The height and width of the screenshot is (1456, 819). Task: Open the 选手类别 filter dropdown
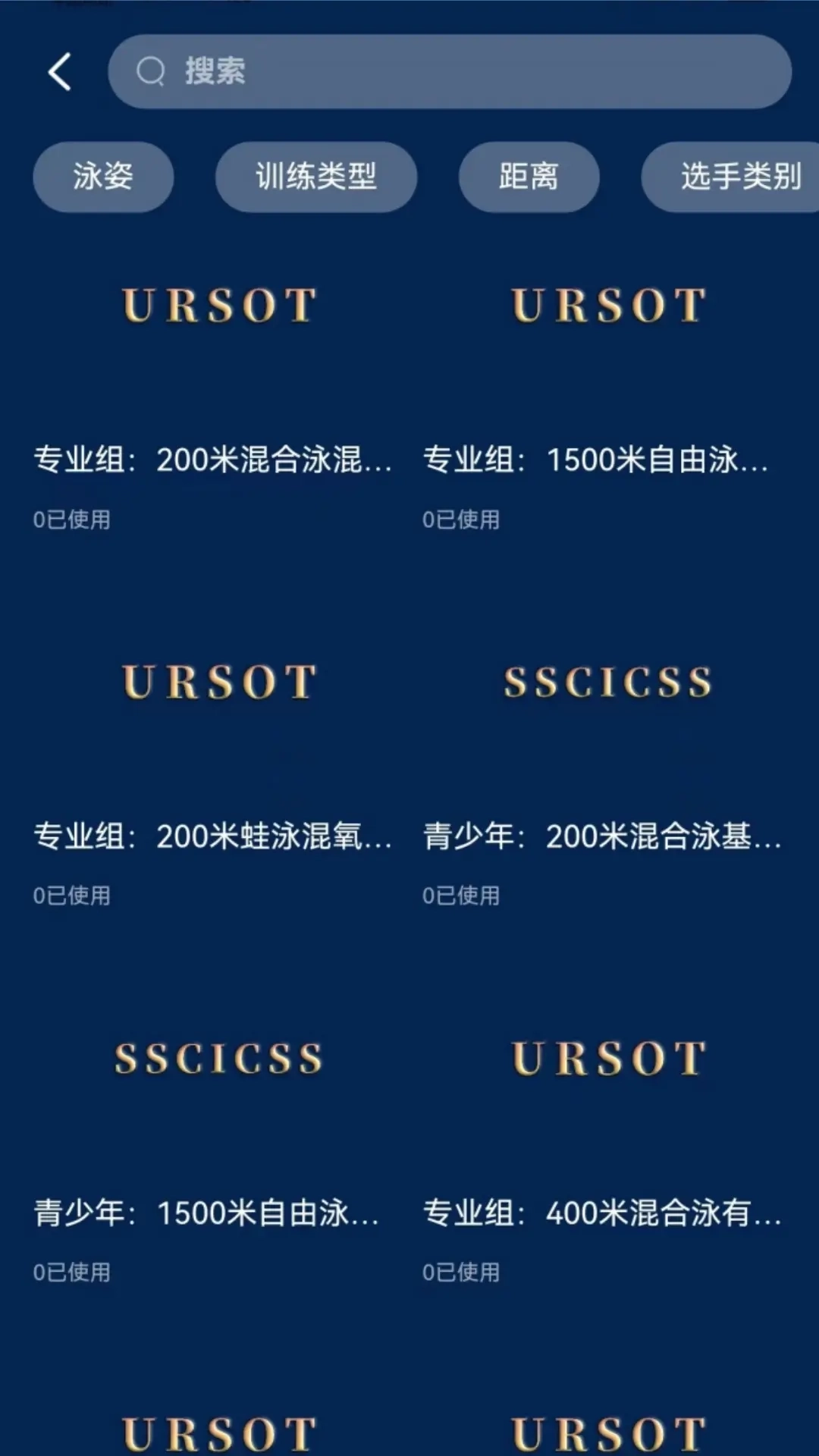pyautogui.click(x=738, y=177)
